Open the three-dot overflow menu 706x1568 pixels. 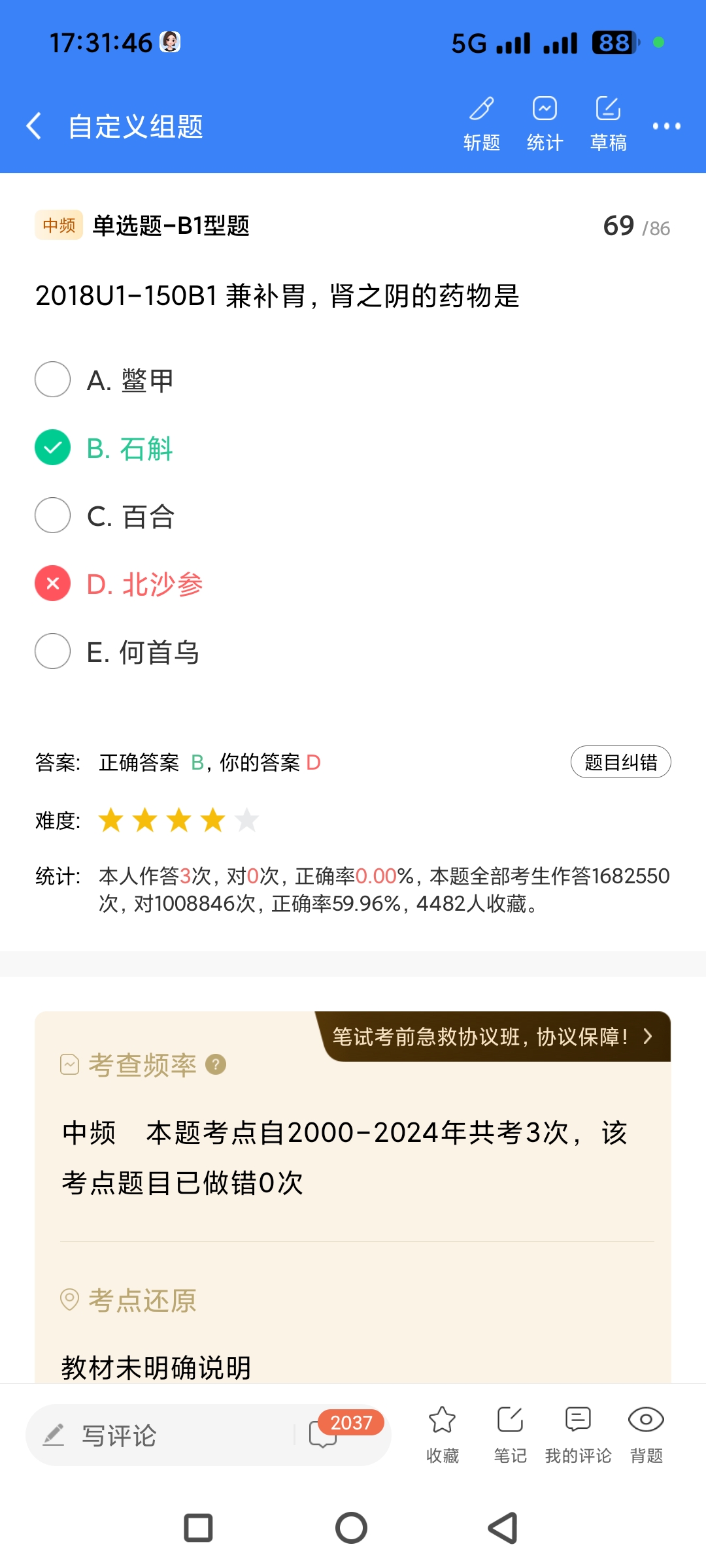point(666,126)
